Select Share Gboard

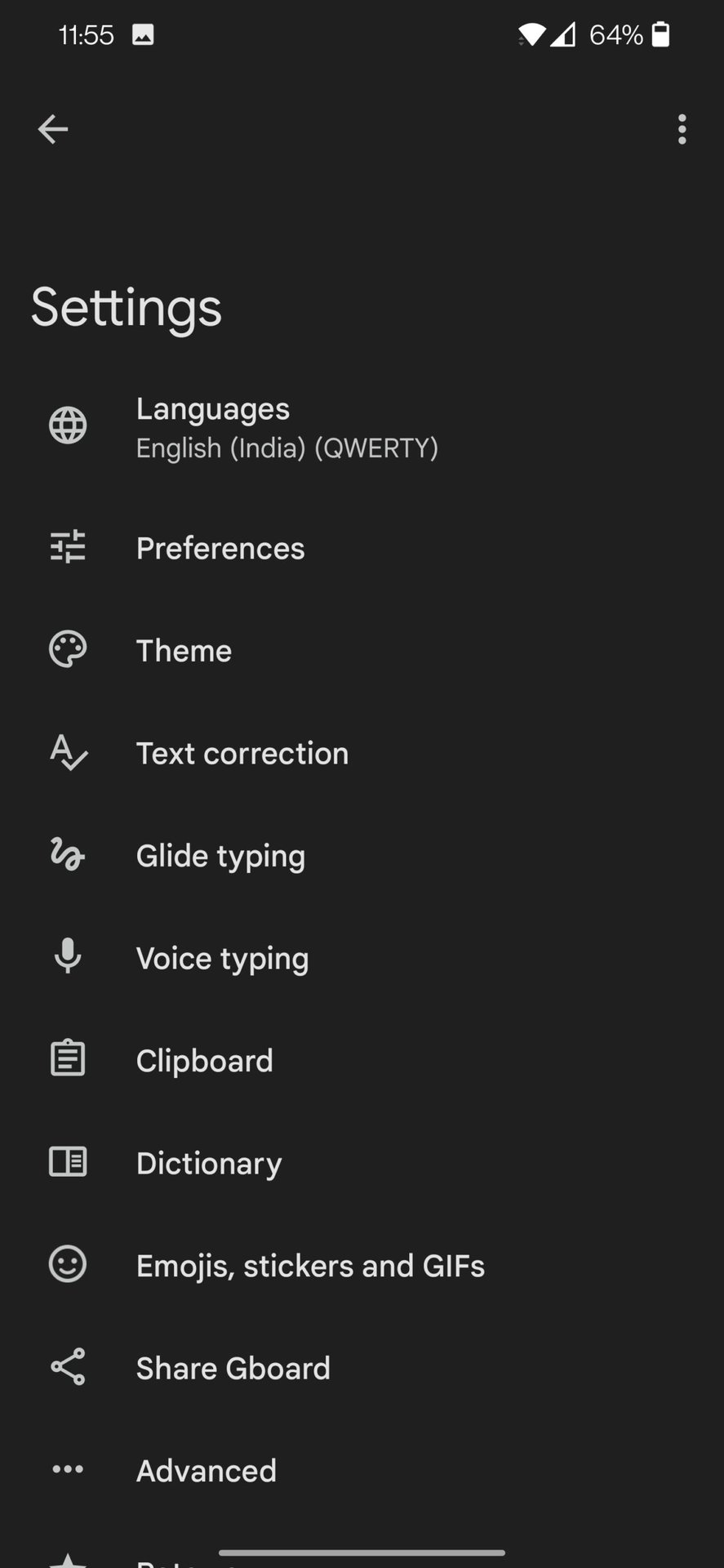click(233, 1368)
